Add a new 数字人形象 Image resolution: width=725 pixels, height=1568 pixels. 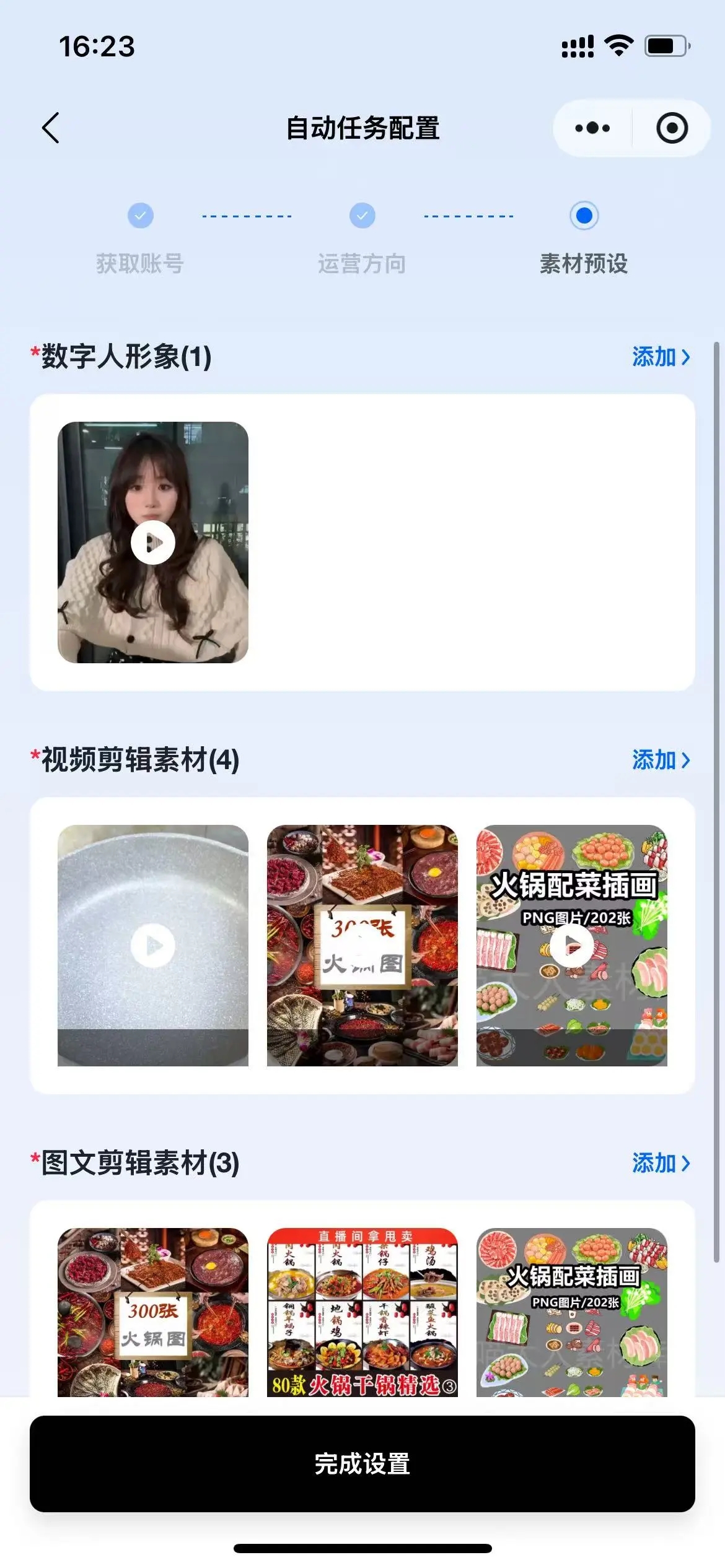tap(660, 357)
